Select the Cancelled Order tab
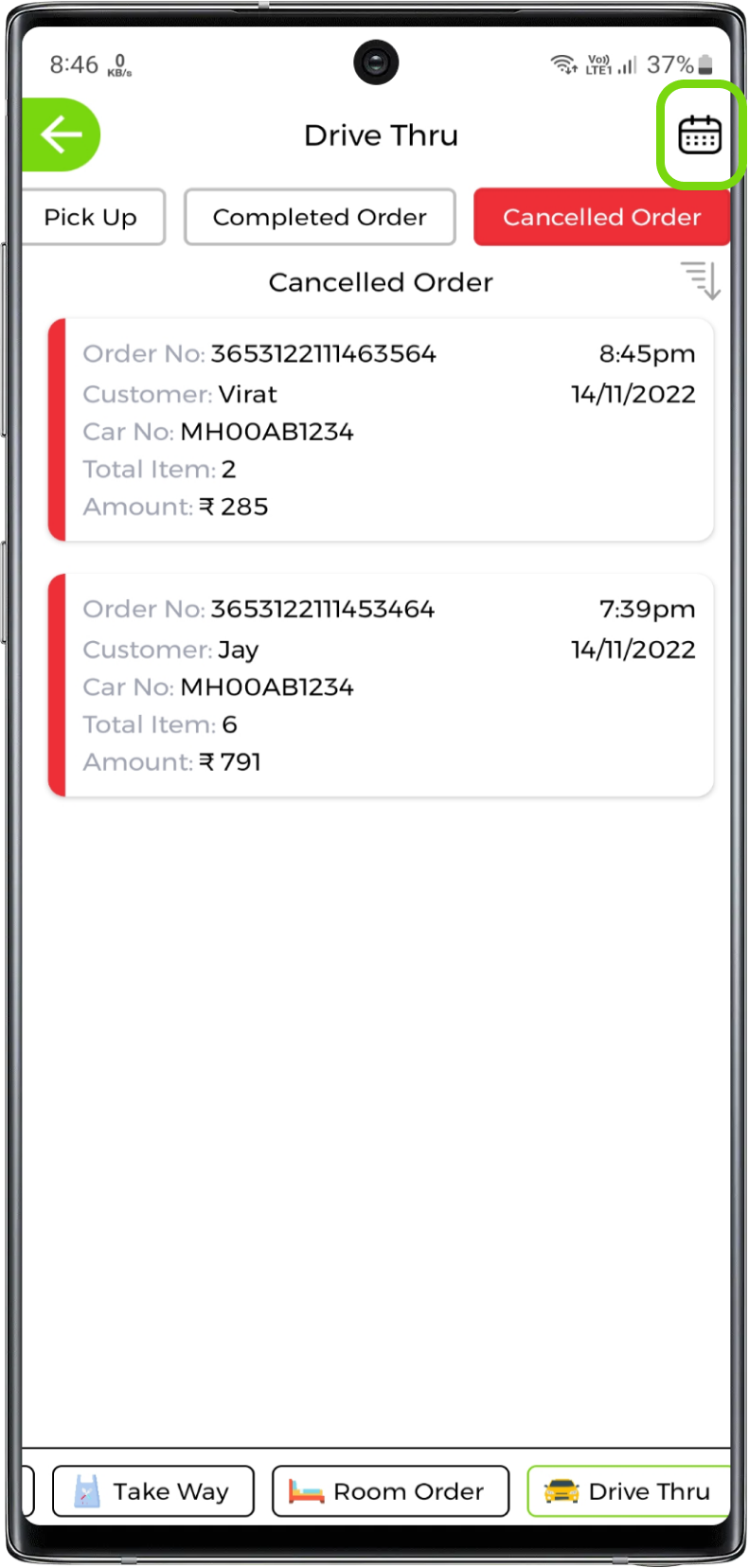This screenshot has height=1568, width=749. point(601,217)
